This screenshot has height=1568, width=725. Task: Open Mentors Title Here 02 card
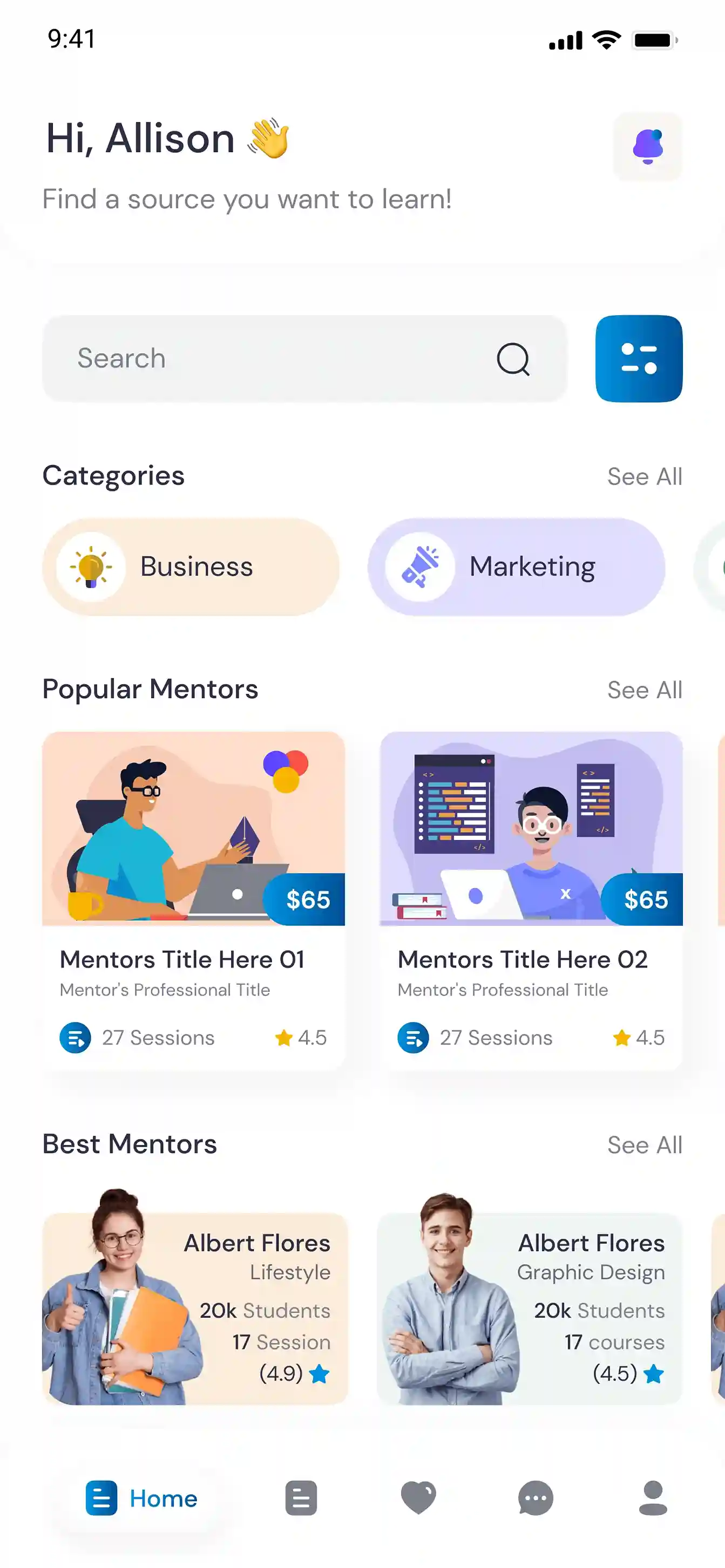pos(531,901)
